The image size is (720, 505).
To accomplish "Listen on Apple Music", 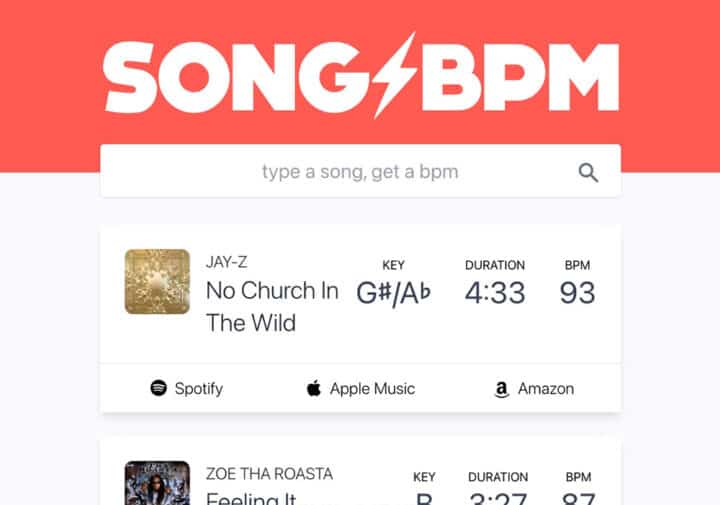I will click(x=360, y=388).
